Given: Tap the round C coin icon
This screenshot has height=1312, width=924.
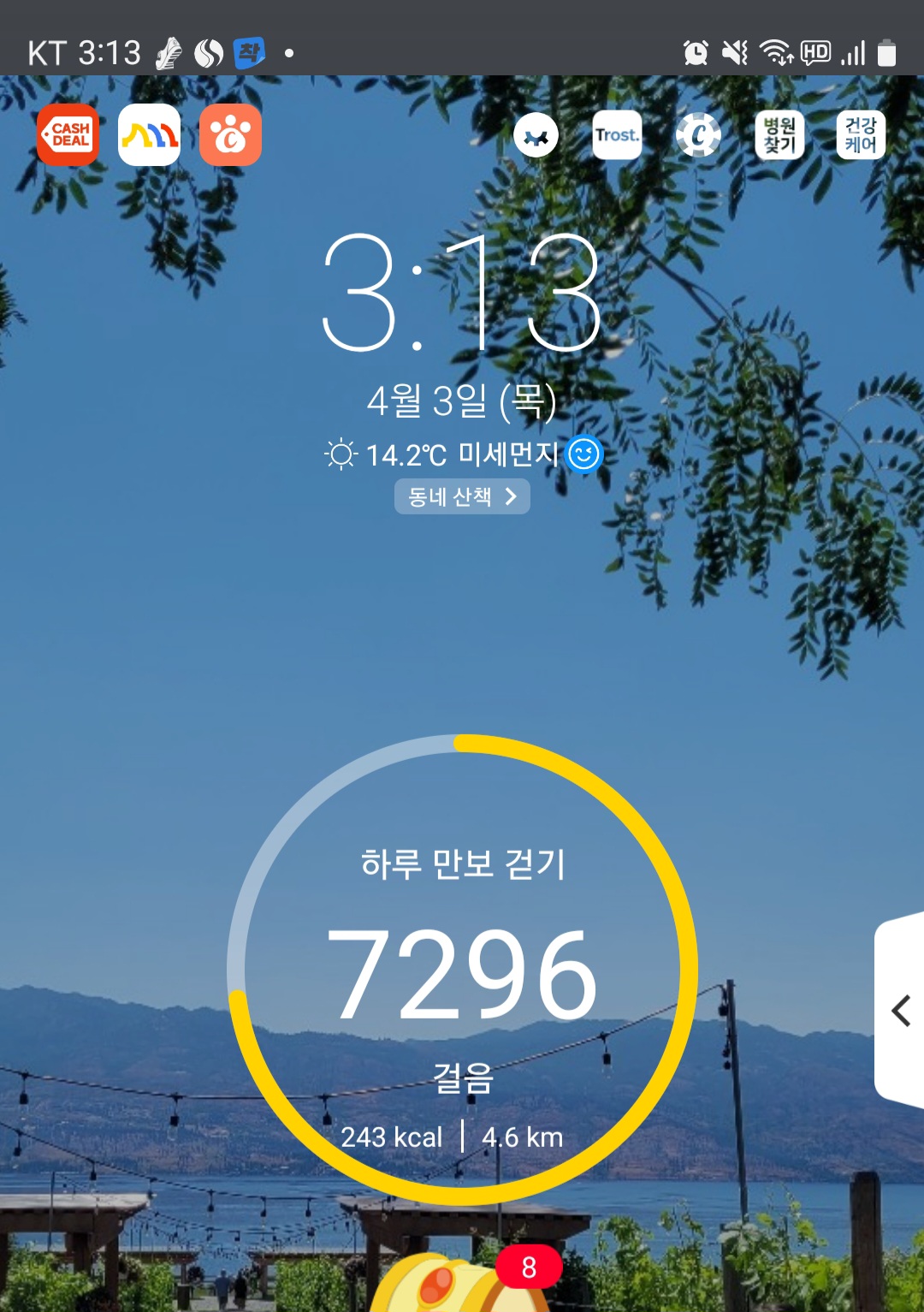Looking at the screenshot, I should coord(698,135).
